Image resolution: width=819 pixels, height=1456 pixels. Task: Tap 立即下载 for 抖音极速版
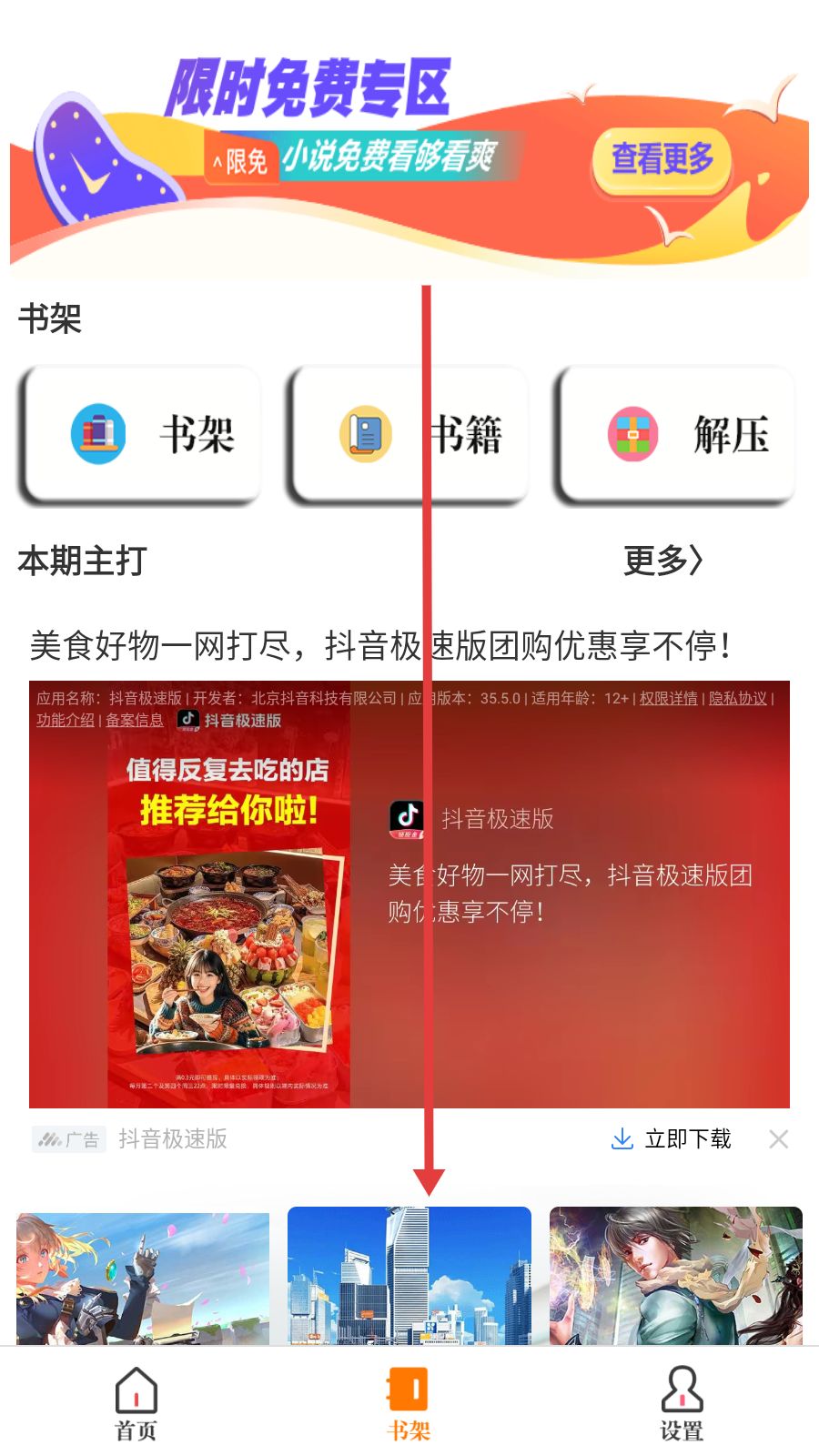(672, 1139)
